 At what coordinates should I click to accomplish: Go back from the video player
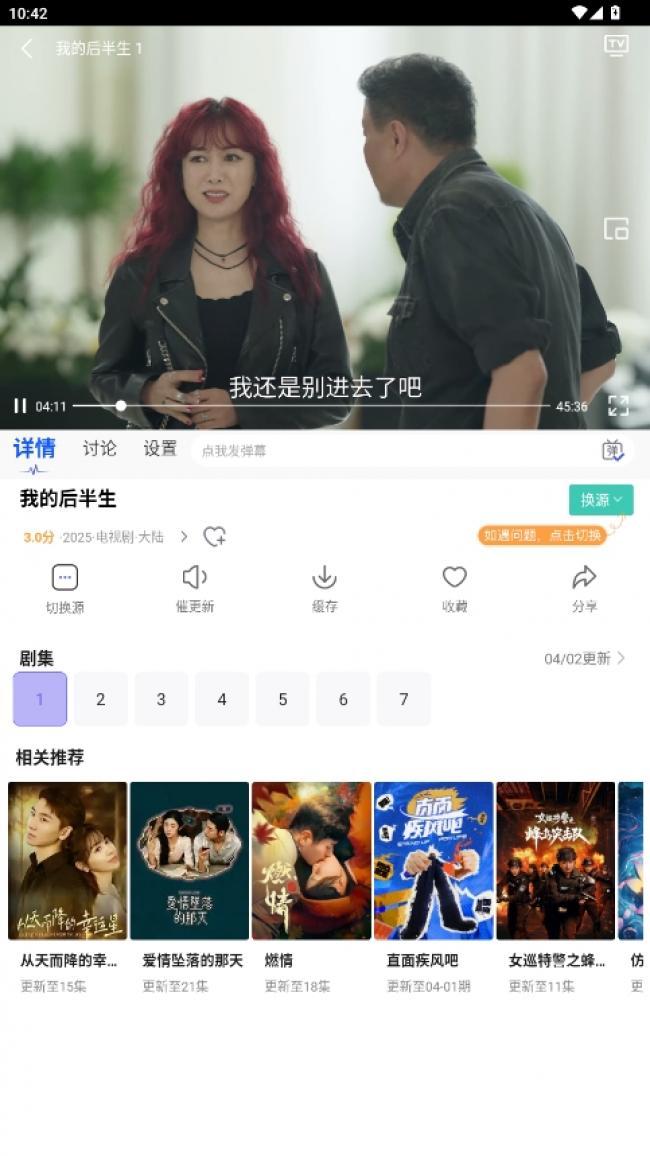click(27, 48)
